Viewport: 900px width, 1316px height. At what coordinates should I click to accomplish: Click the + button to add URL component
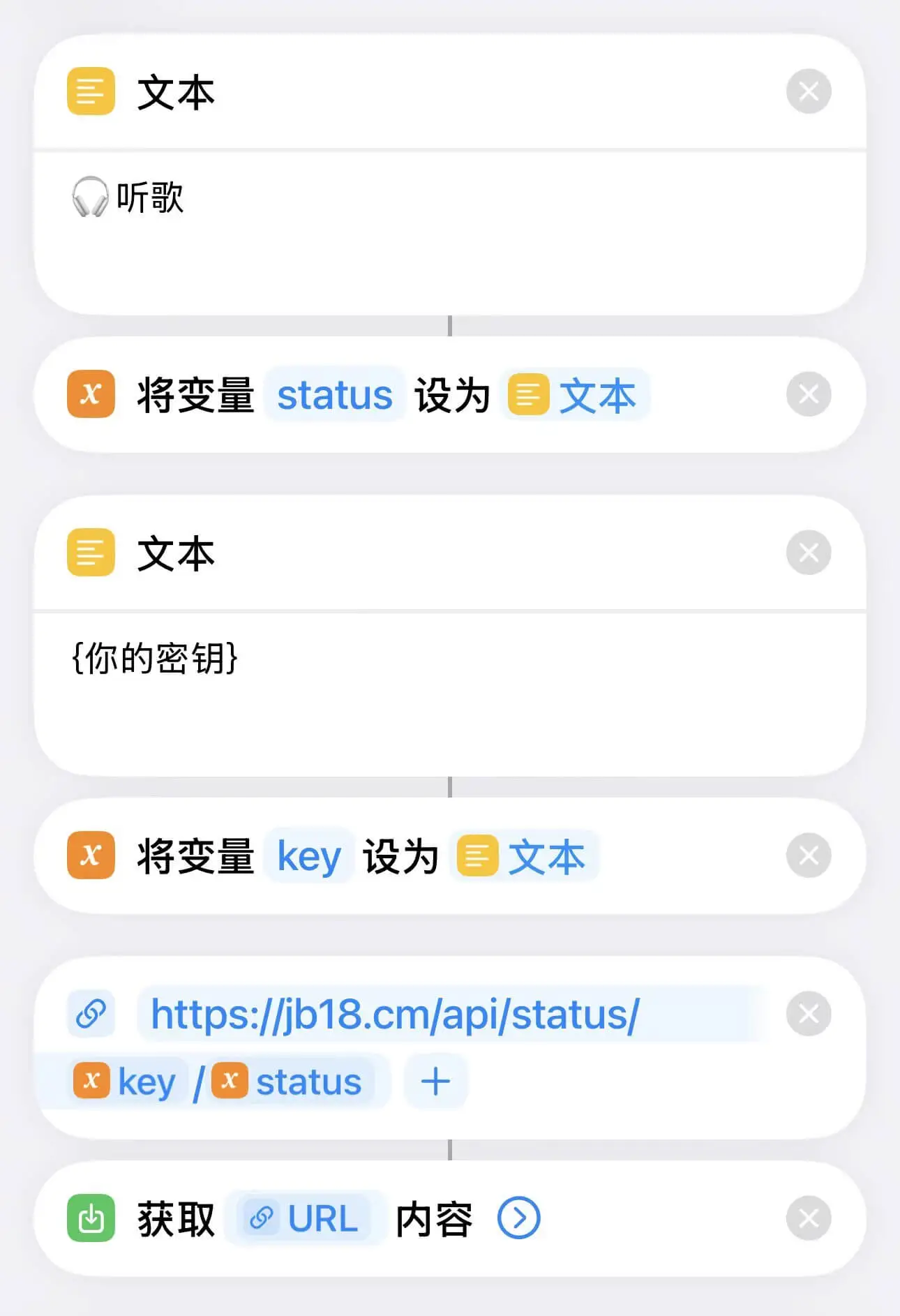435,1080
